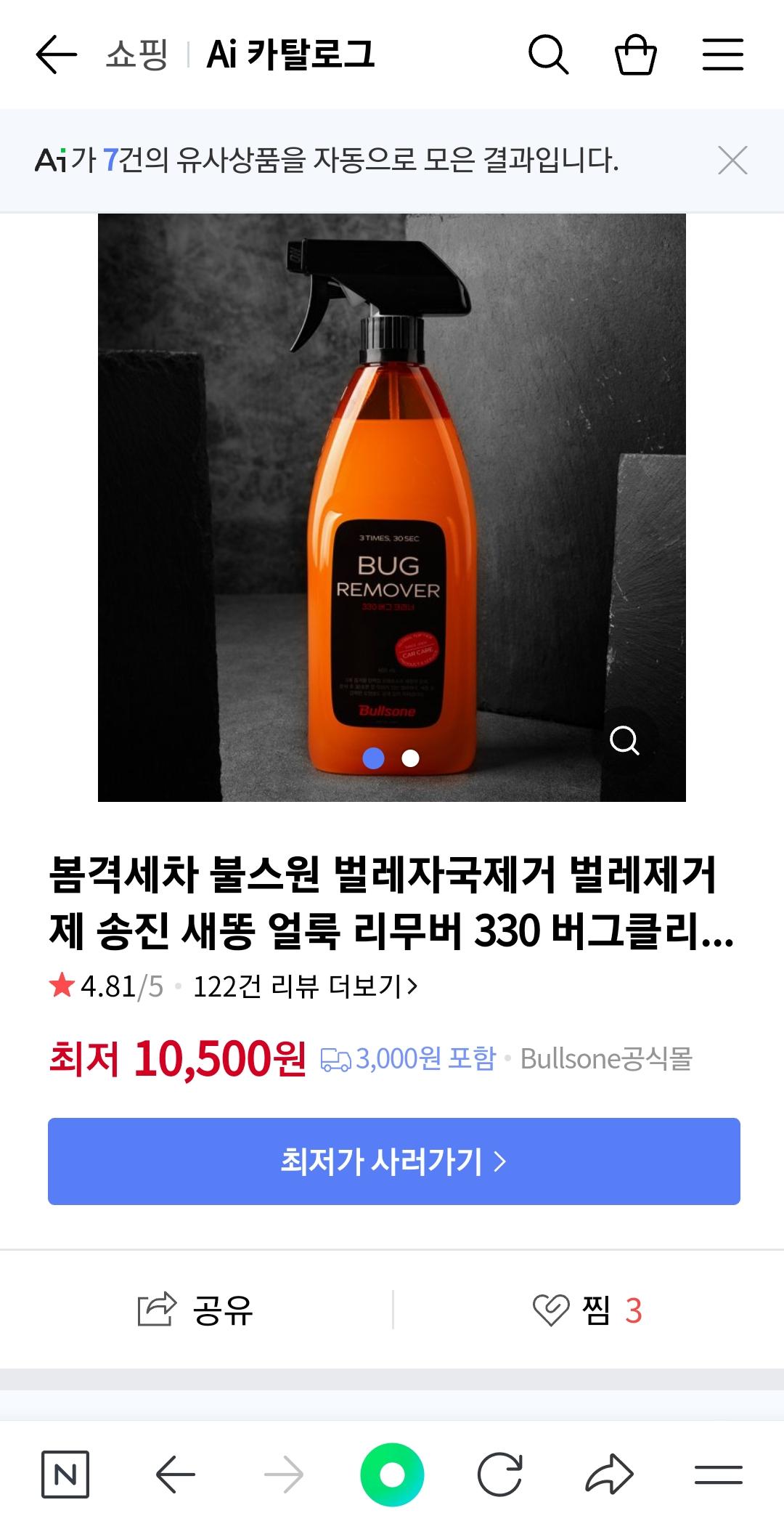Tap 최저가 사러가기 button
This screenshot has width=784, height=1529.
(x=393, y=1161)
